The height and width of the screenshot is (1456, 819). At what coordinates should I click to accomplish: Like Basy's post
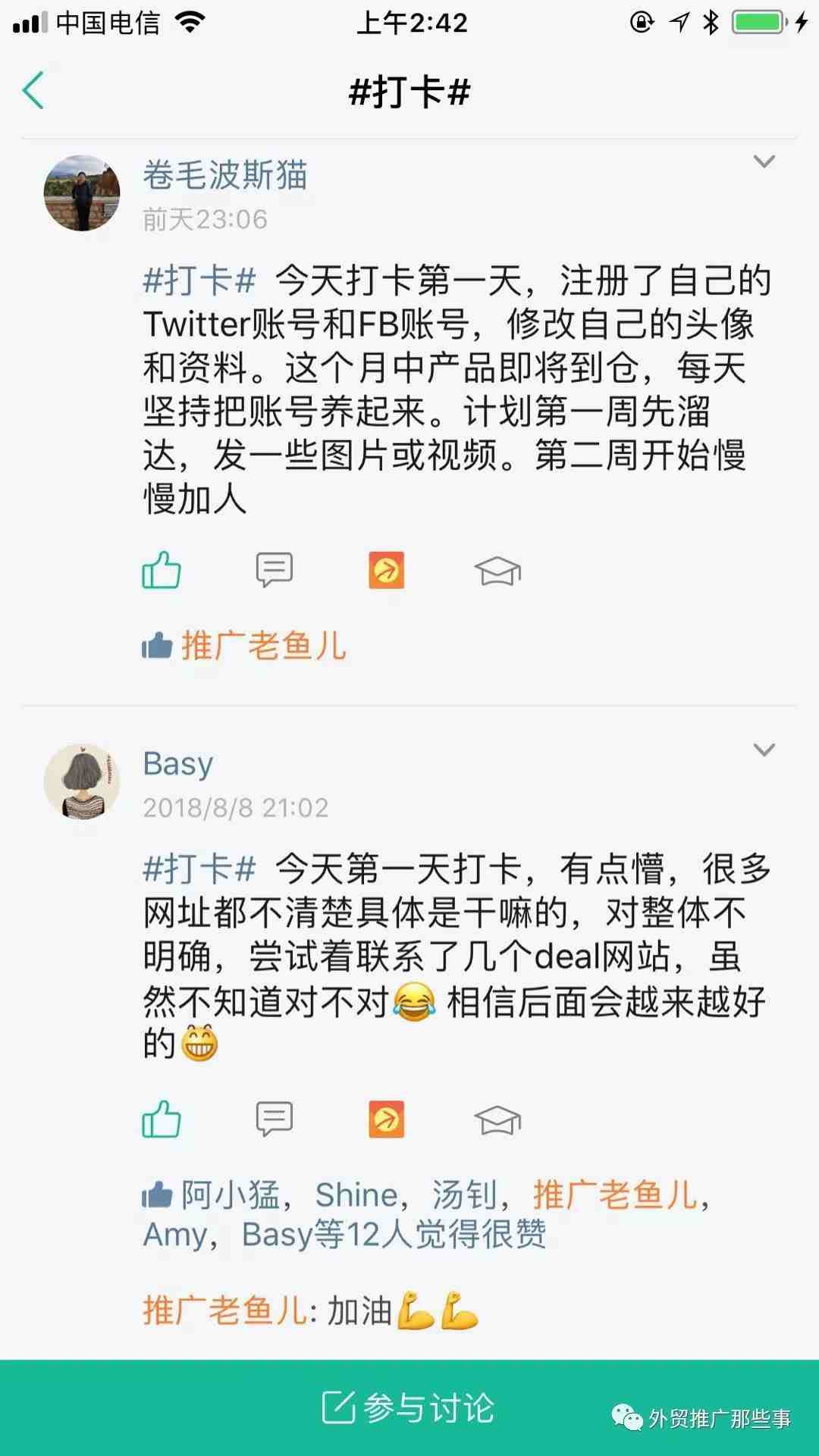tap(162, 1119)
